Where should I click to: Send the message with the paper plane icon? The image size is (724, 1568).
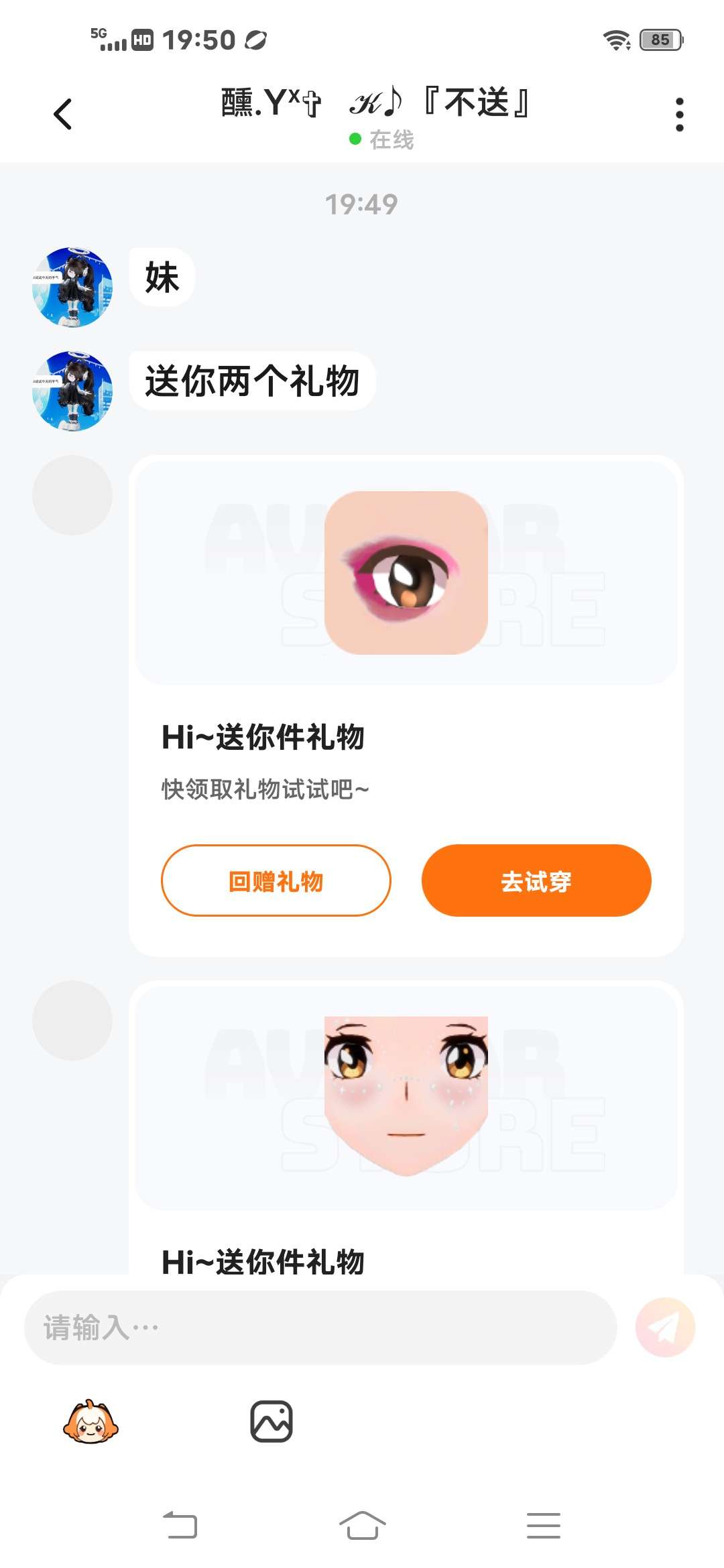pos(664,1327)
